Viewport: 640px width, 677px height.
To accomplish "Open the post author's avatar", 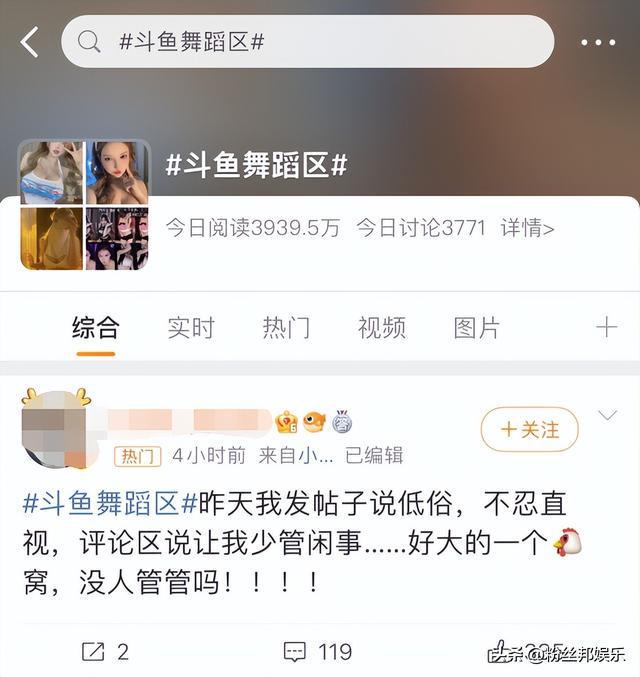I will pos(56,430).
